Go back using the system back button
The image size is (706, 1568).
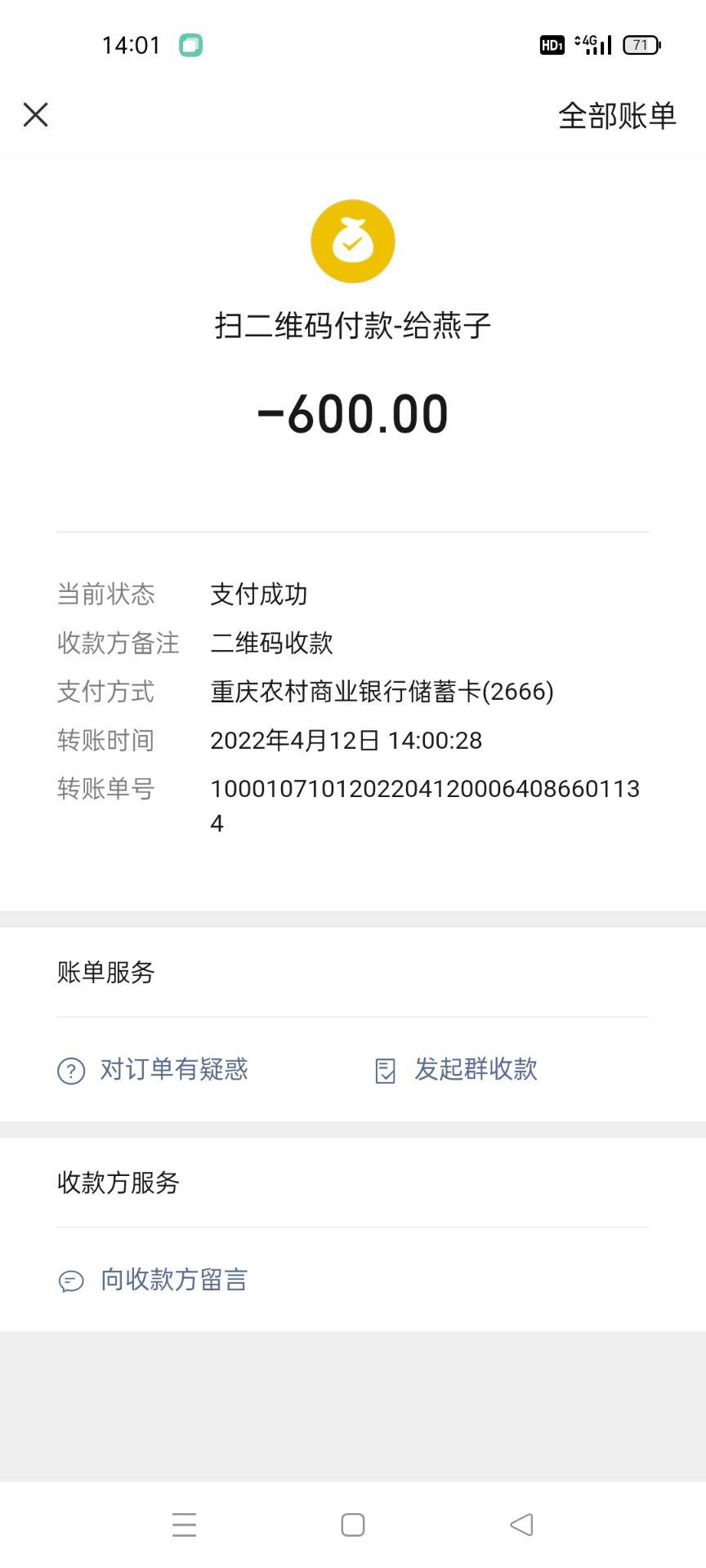521,1524
